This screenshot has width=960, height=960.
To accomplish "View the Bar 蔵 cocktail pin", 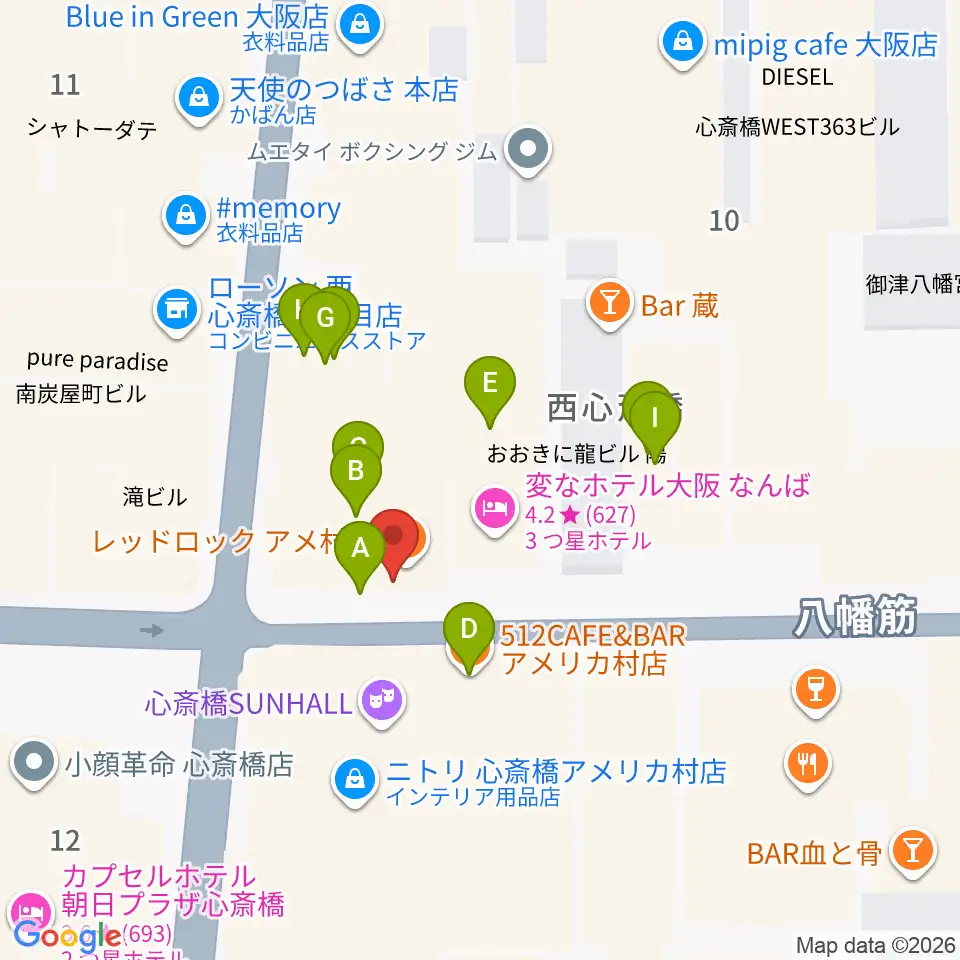I will click(x=610, y=305).
